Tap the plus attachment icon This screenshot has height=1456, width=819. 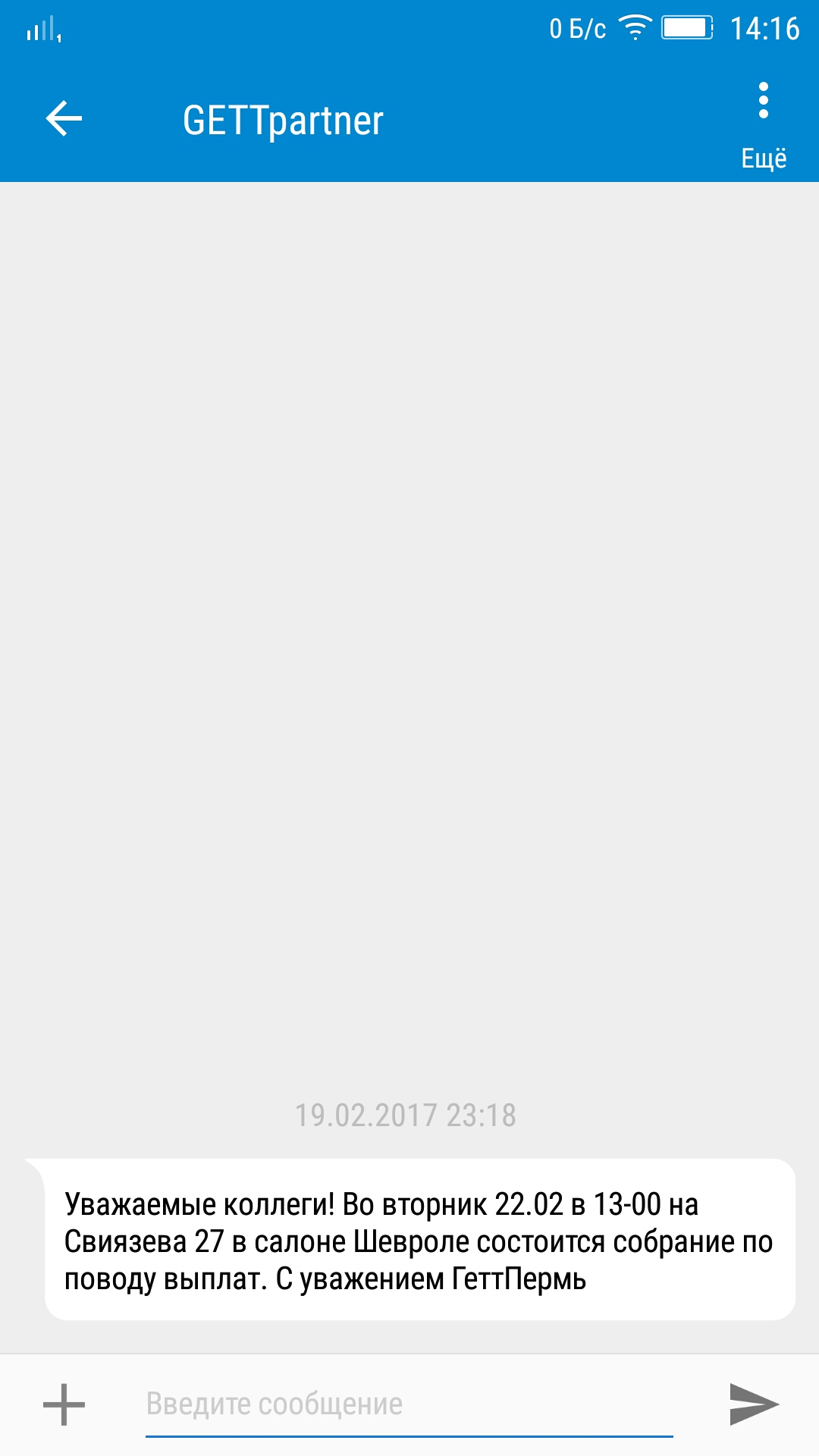[x=64, y=1404]
